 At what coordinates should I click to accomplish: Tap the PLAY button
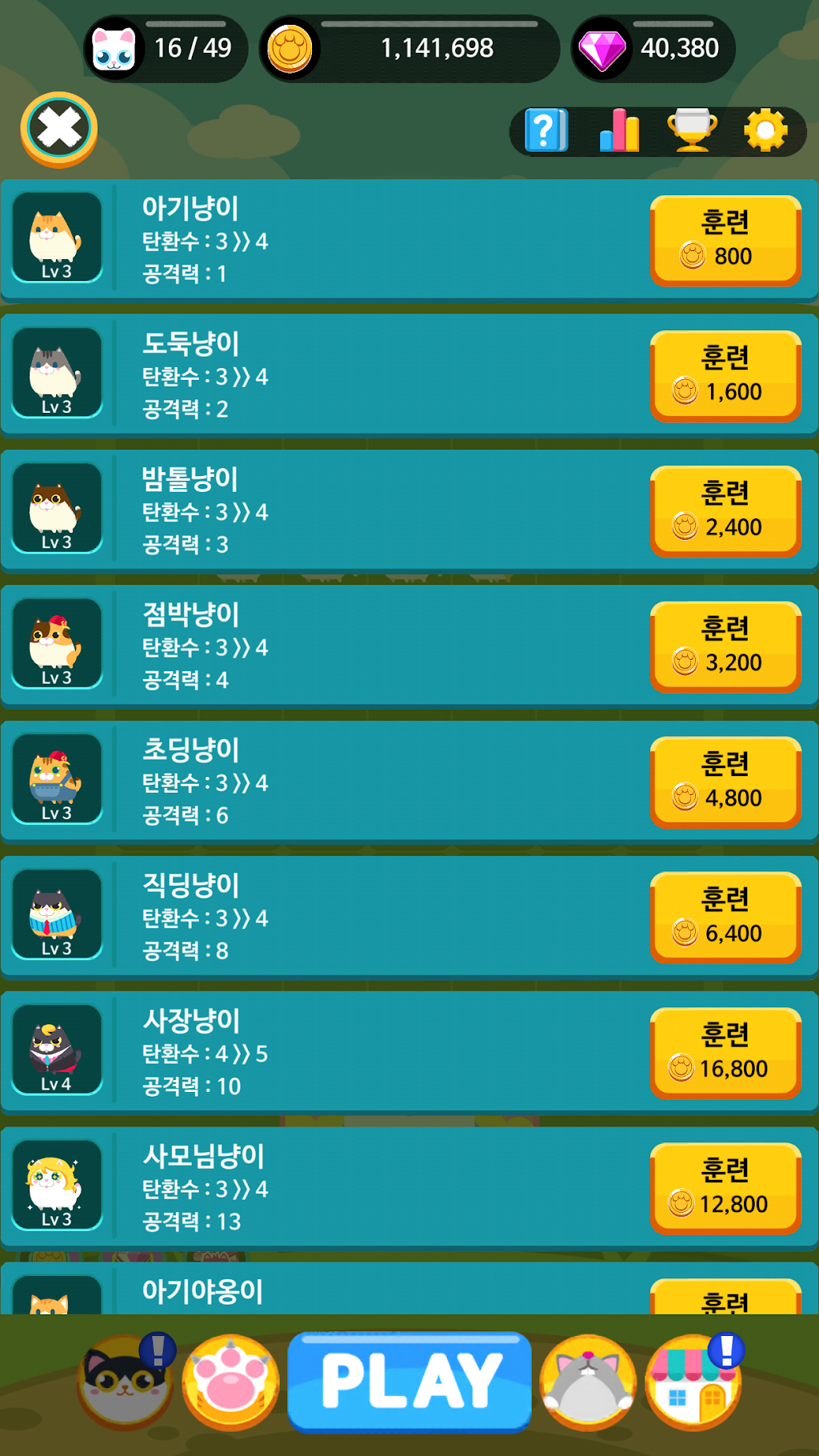click(x=409, y=1382)
